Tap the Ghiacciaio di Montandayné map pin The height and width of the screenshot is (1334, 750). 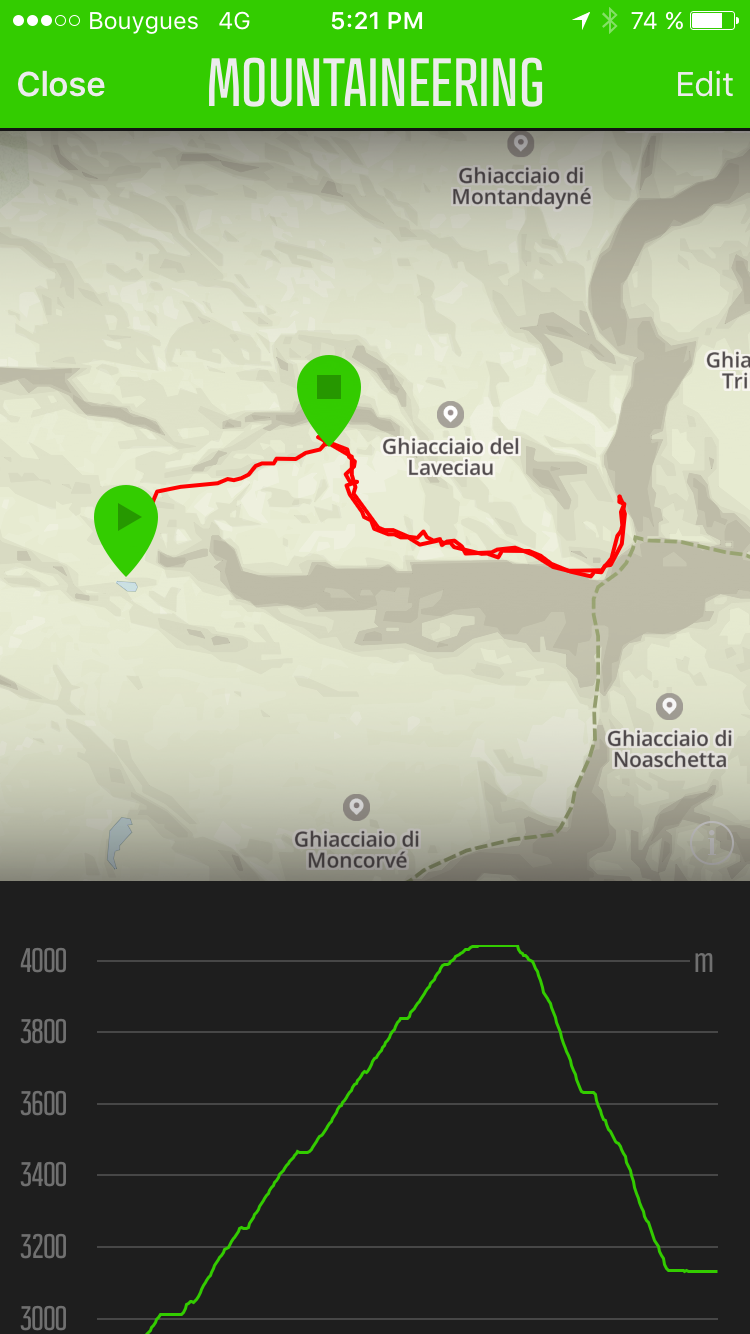[520, 144]
